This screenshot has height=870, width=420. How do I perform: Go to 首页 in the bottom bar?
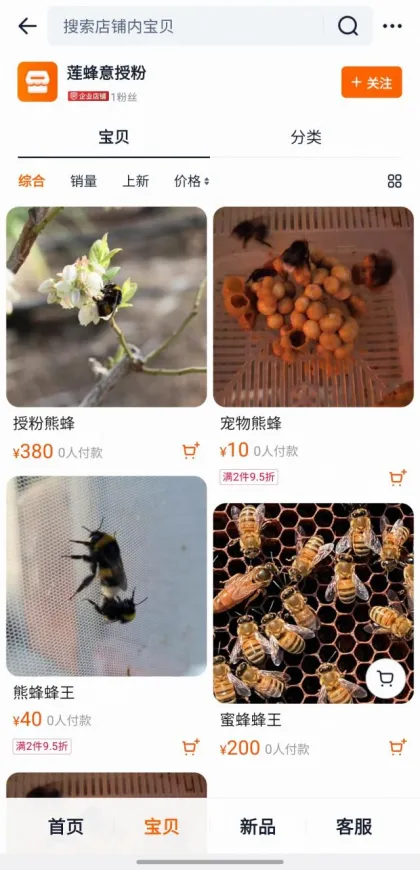(65, 827)
